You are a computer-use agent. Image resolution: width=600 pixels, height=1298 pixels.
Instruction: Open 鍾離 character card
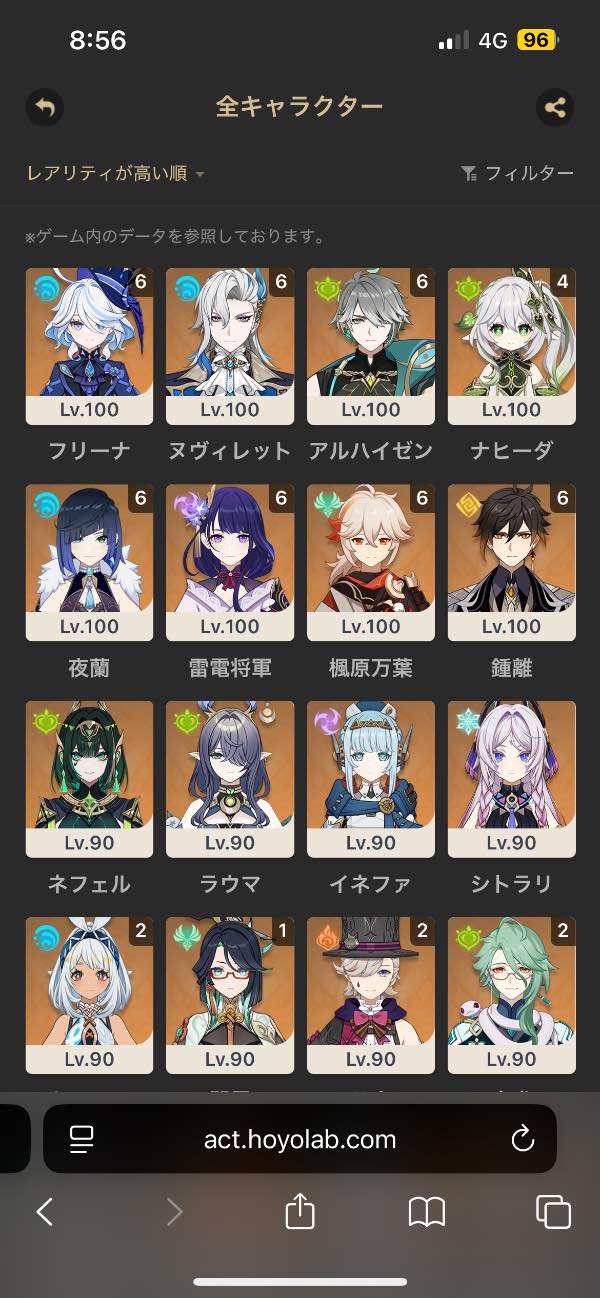tap(511, 563)
